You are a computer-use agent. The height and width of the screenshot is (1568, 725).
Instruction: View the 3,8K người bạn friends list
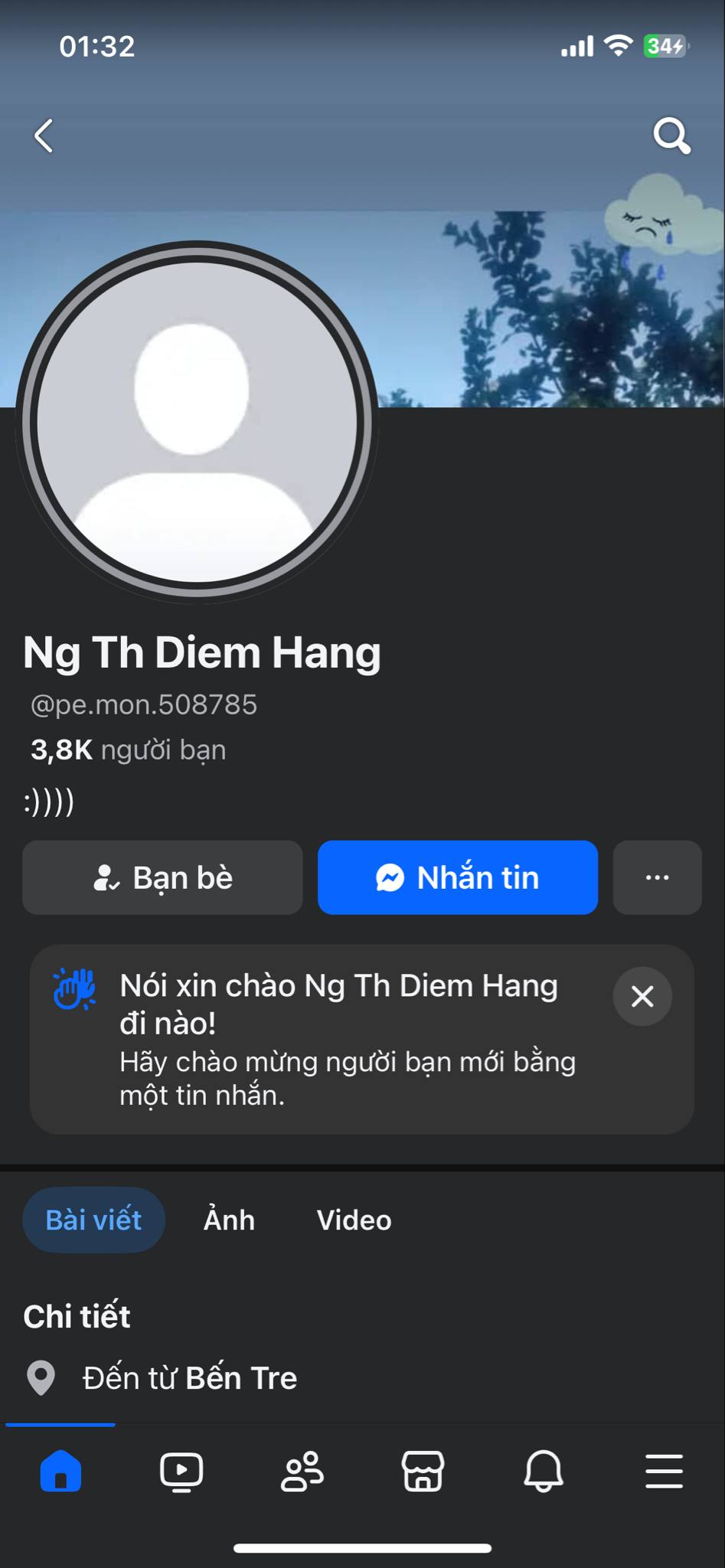[128, 750]
